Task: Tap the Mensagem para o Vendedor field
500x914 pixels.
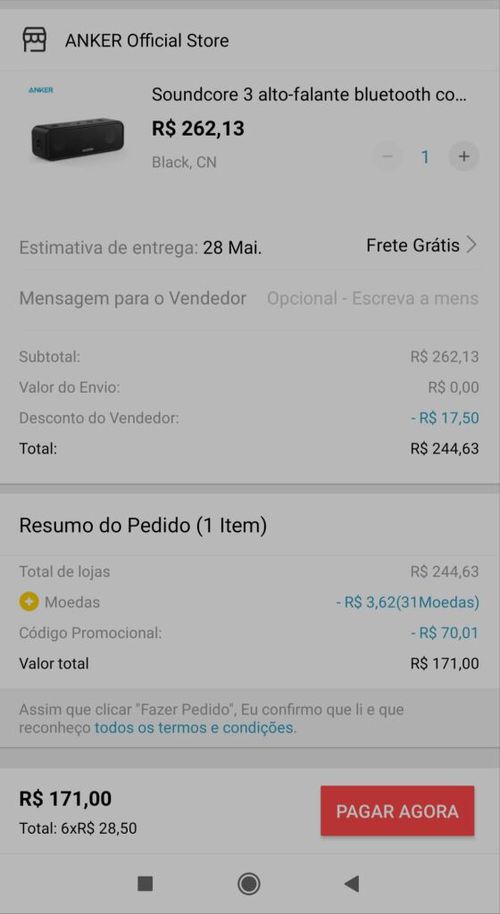Action: 373,298
